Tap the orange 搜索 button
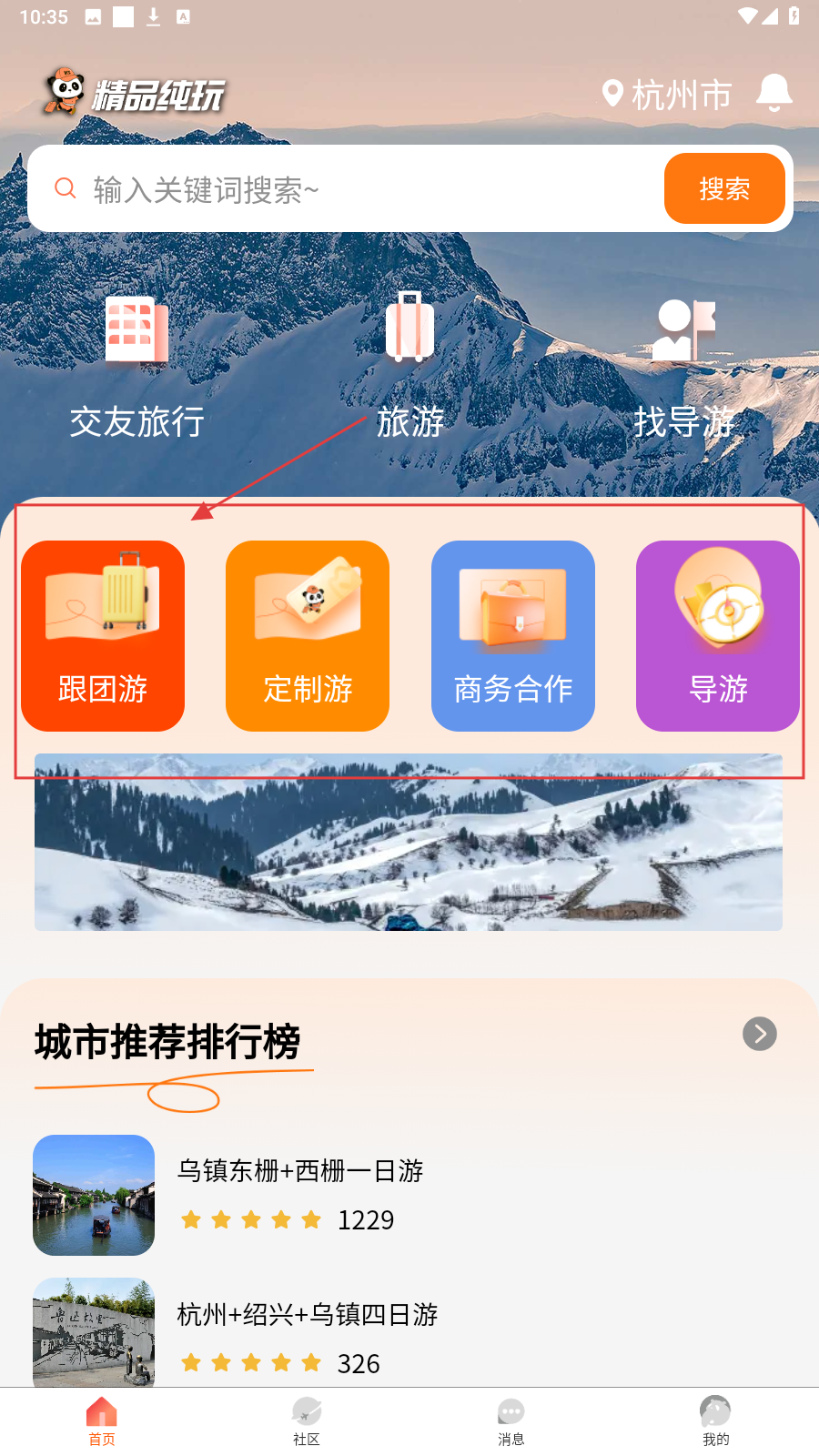 (724, 188)
